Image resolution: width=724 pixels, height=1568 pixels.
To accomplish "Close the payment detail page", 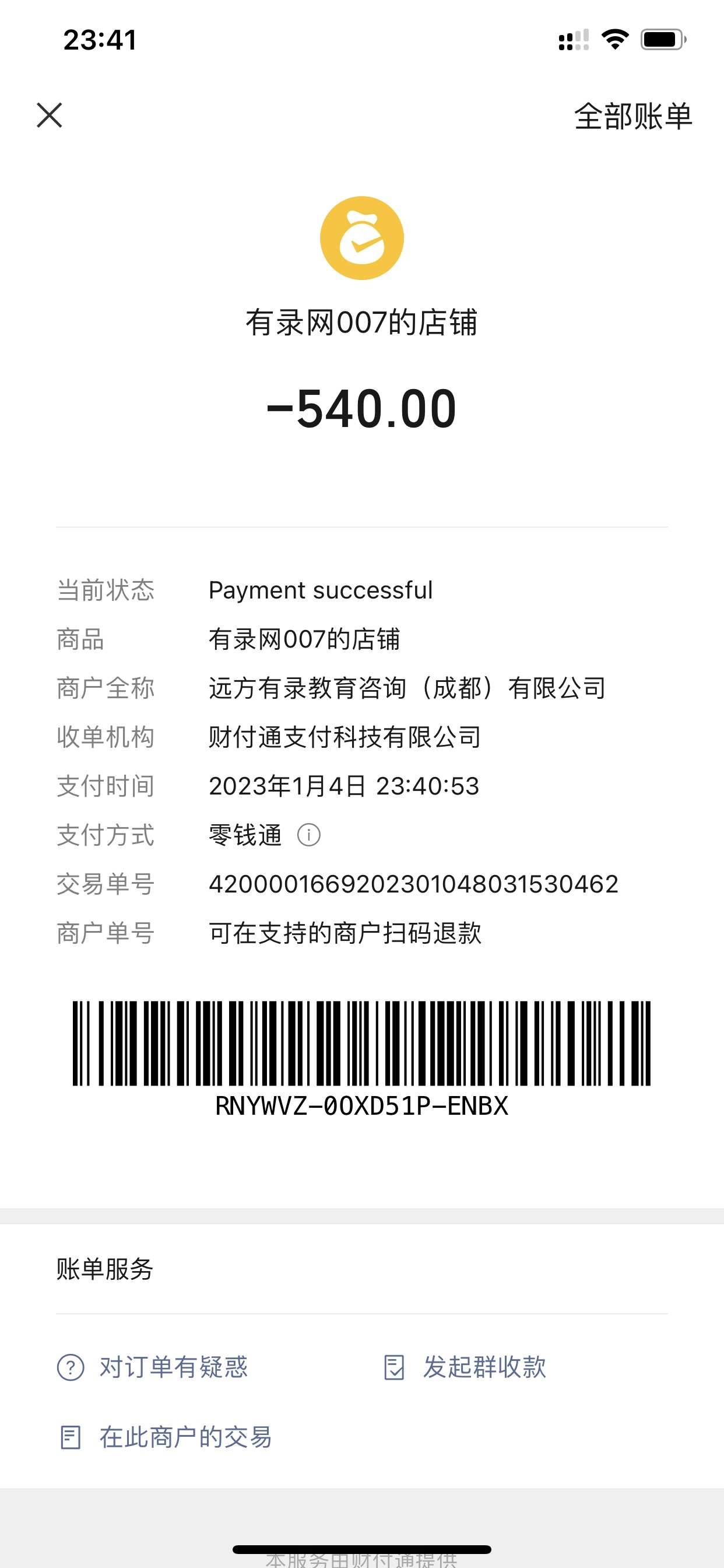I will tap(50, 115).
